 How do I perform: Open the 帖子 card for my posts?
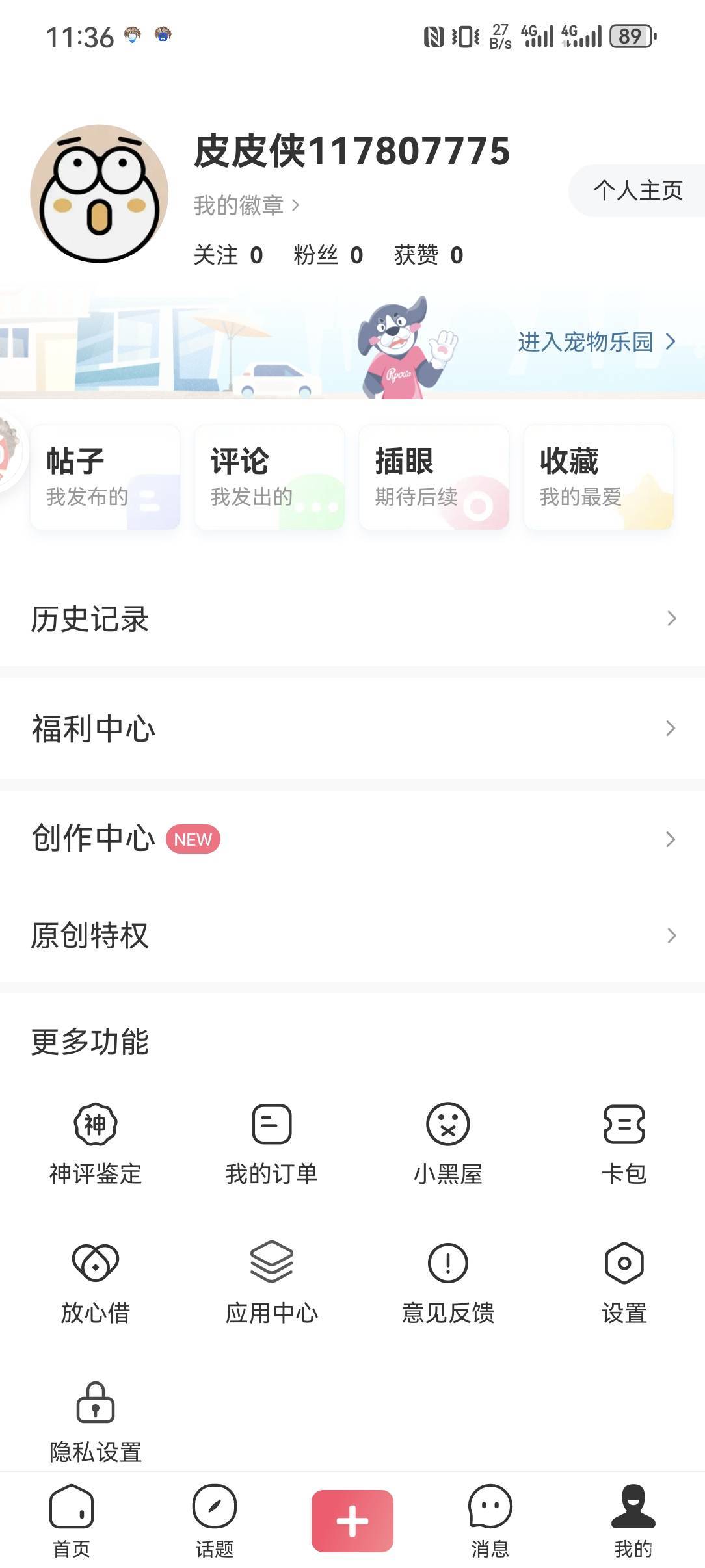click(105, 477)
